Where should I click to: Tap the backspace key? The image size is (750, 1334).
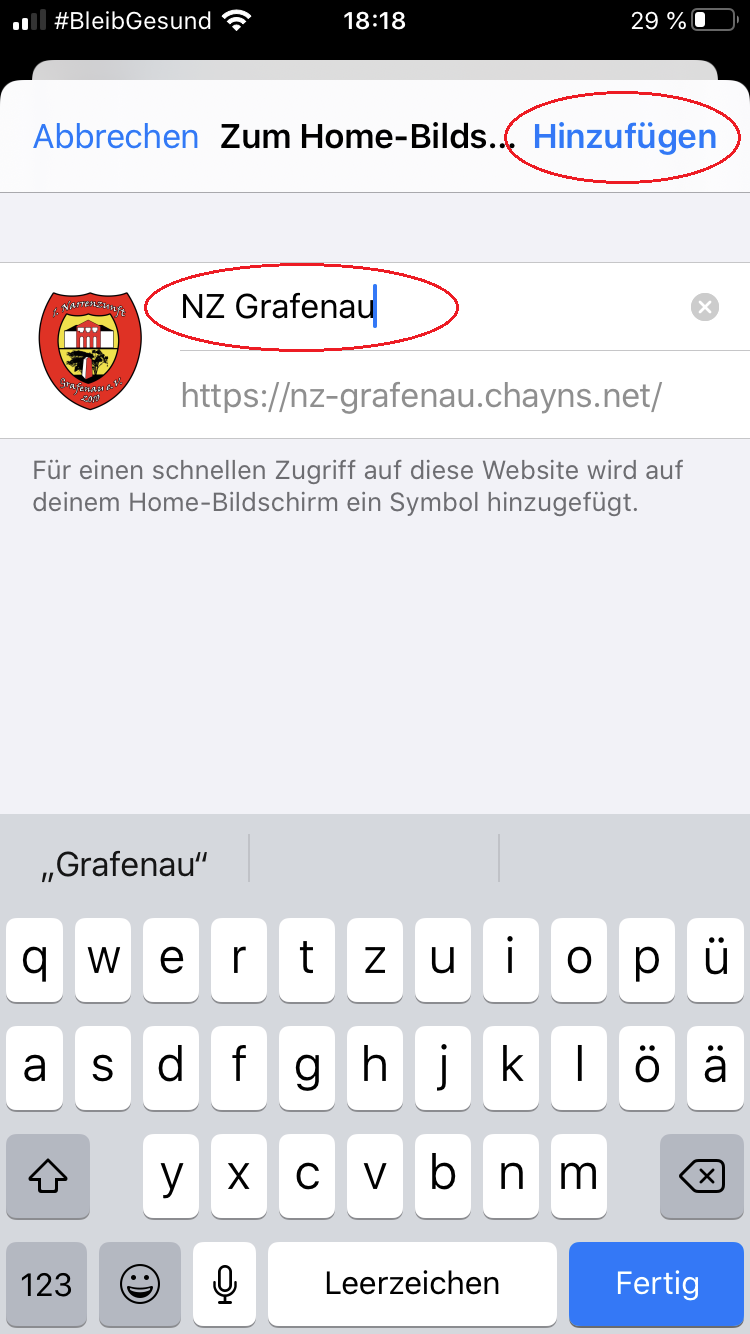(702, 1176)
